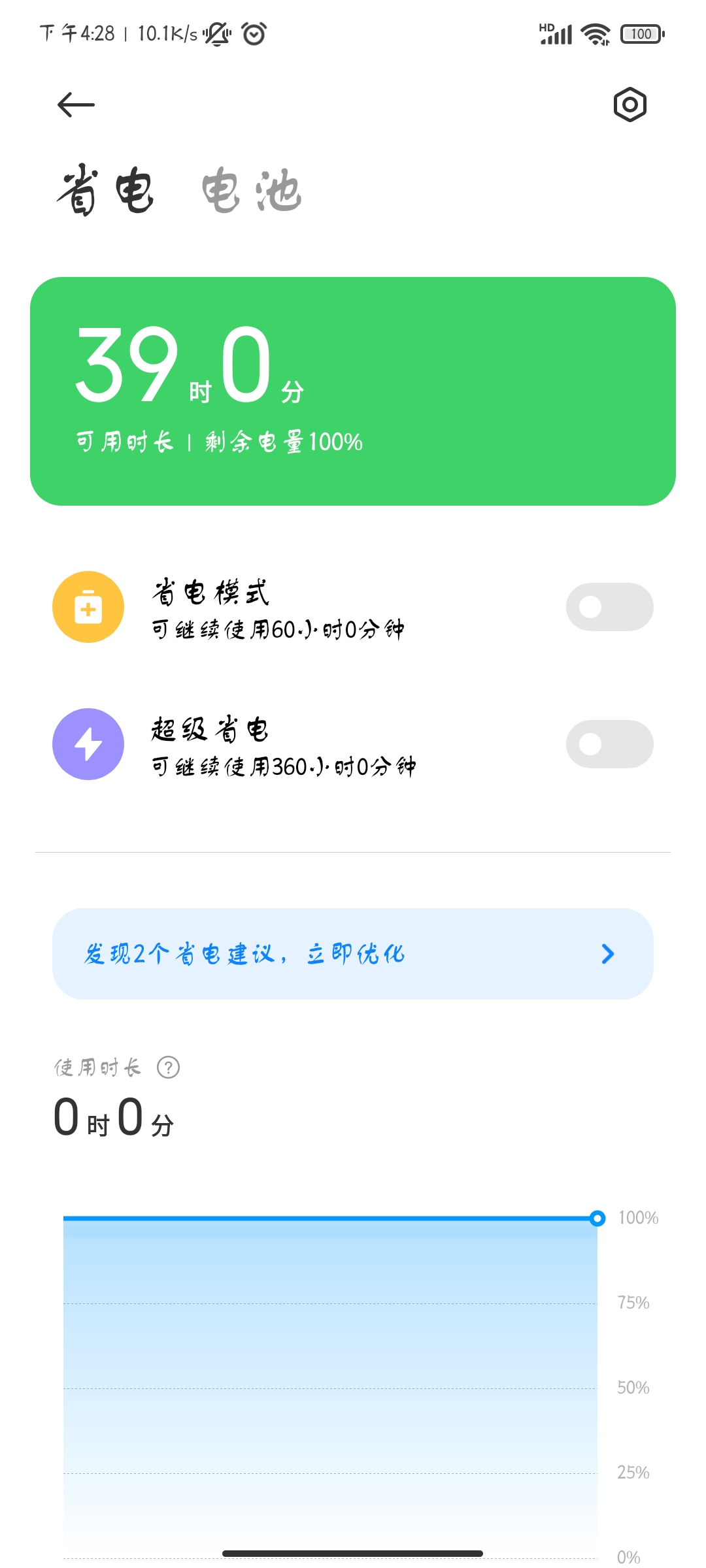Select the 省电 tab
Screen dimensions: 706x1568
pos(105,191)
